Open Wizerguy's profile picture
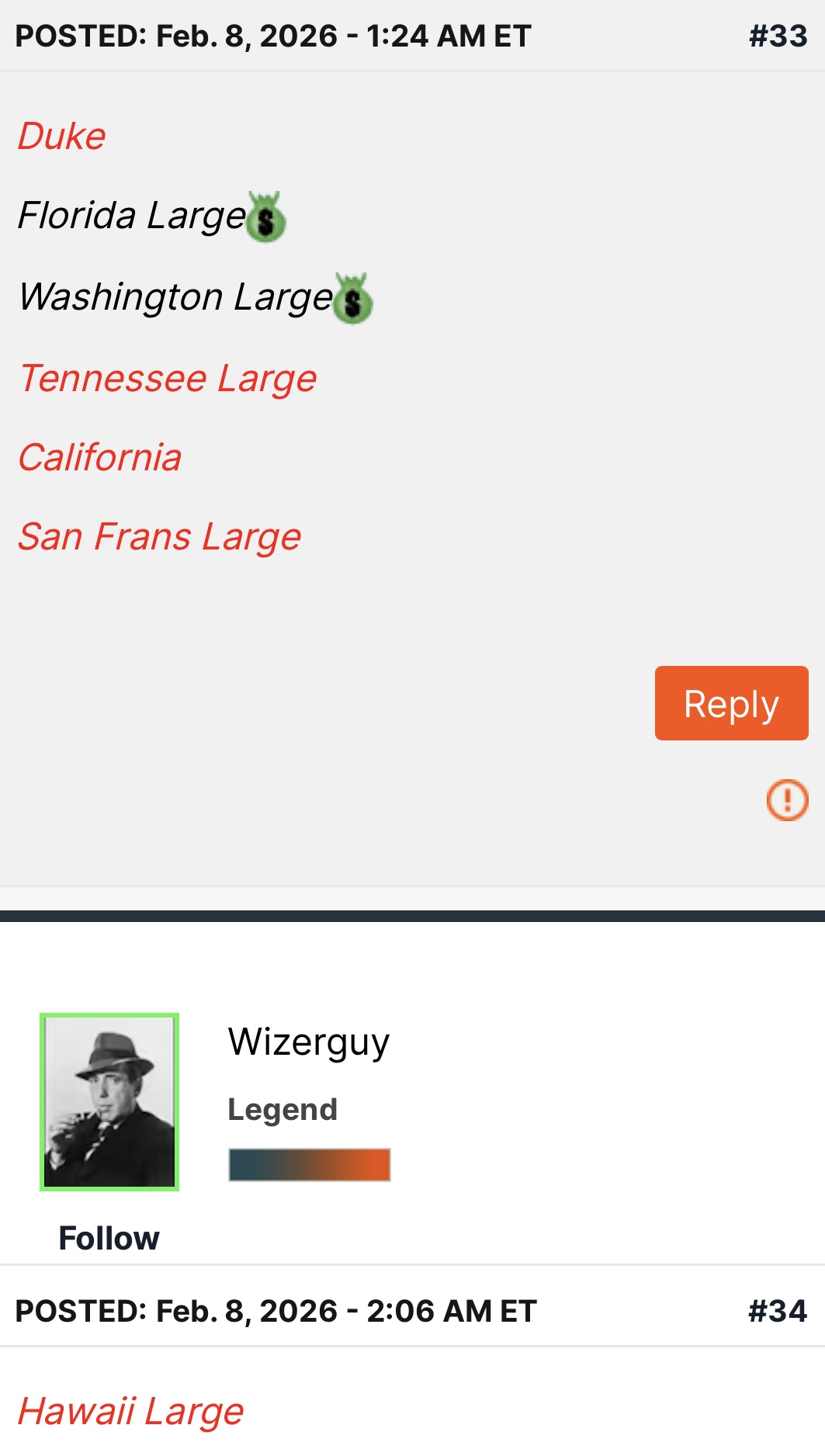 (x=109, y=1101)
